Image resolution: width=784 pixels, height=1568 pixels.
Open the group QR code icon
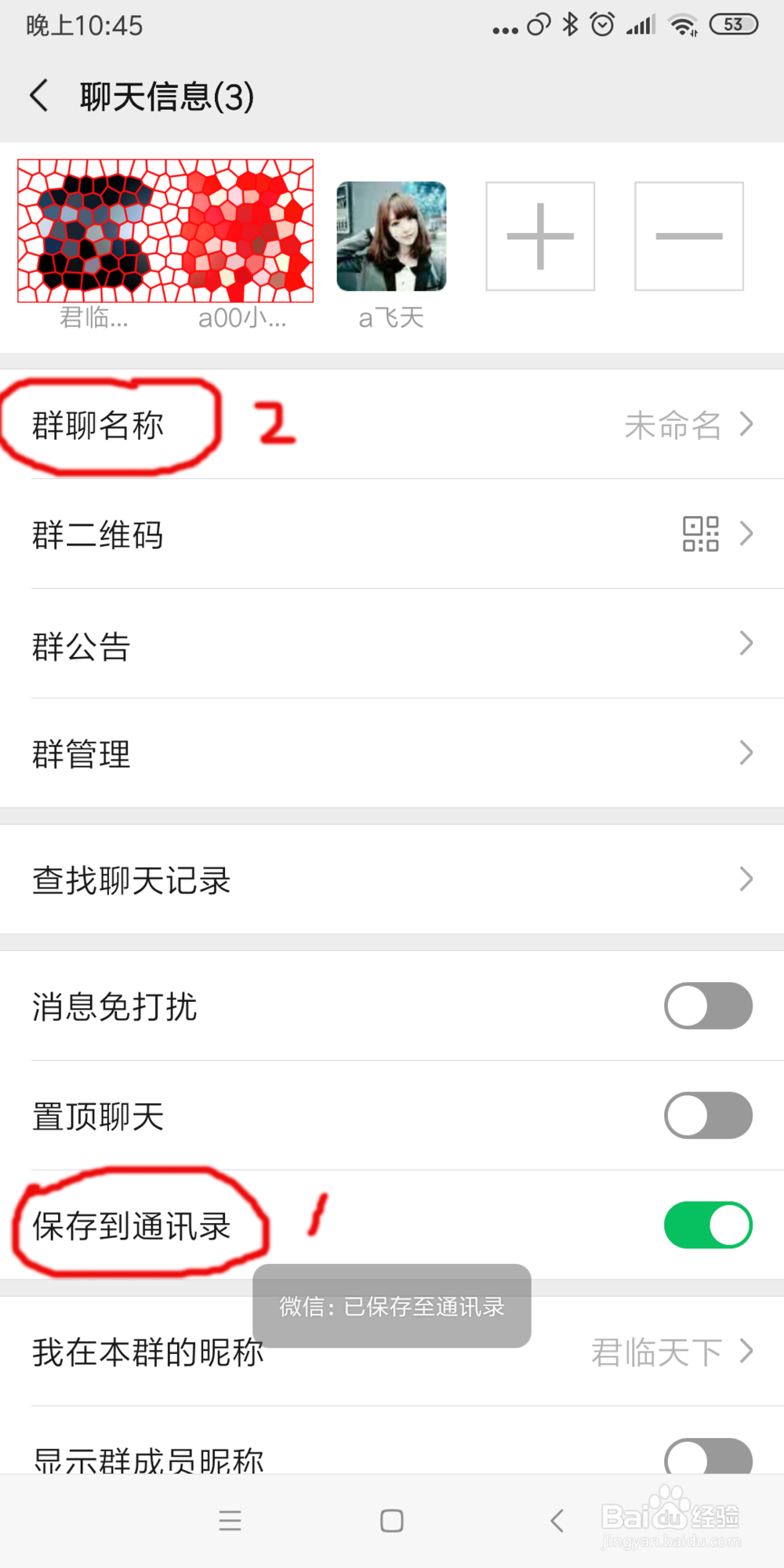700,534
